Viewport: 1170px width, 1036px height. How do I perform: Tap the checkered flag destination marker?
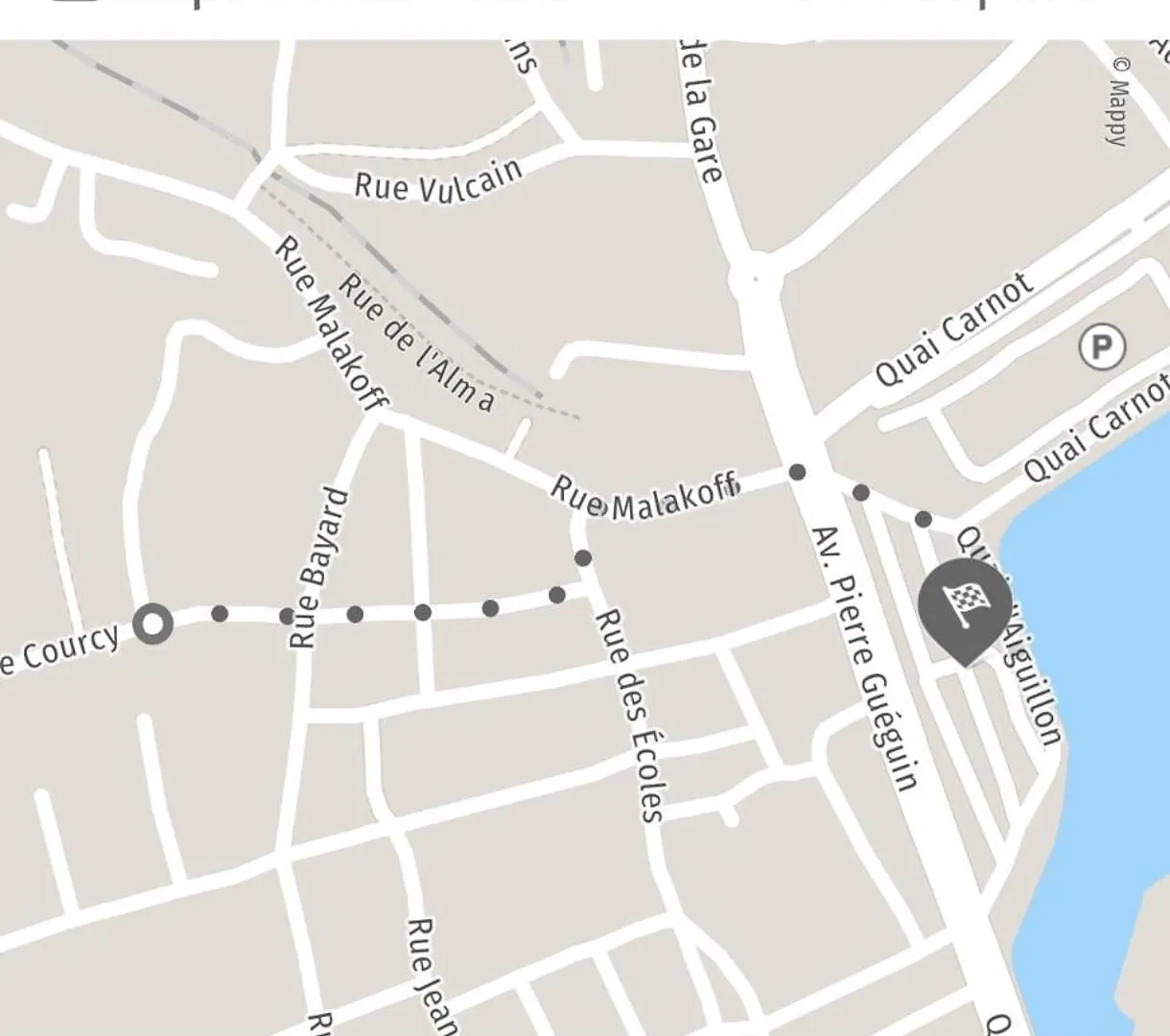click(964, 604)
